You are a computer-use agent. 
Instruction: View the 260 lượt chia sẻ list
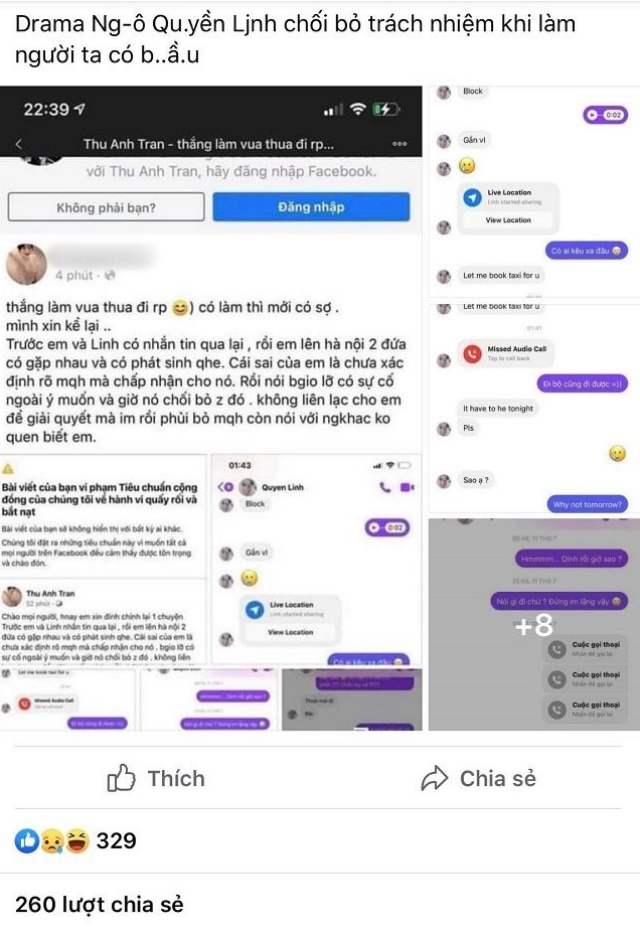100,904
